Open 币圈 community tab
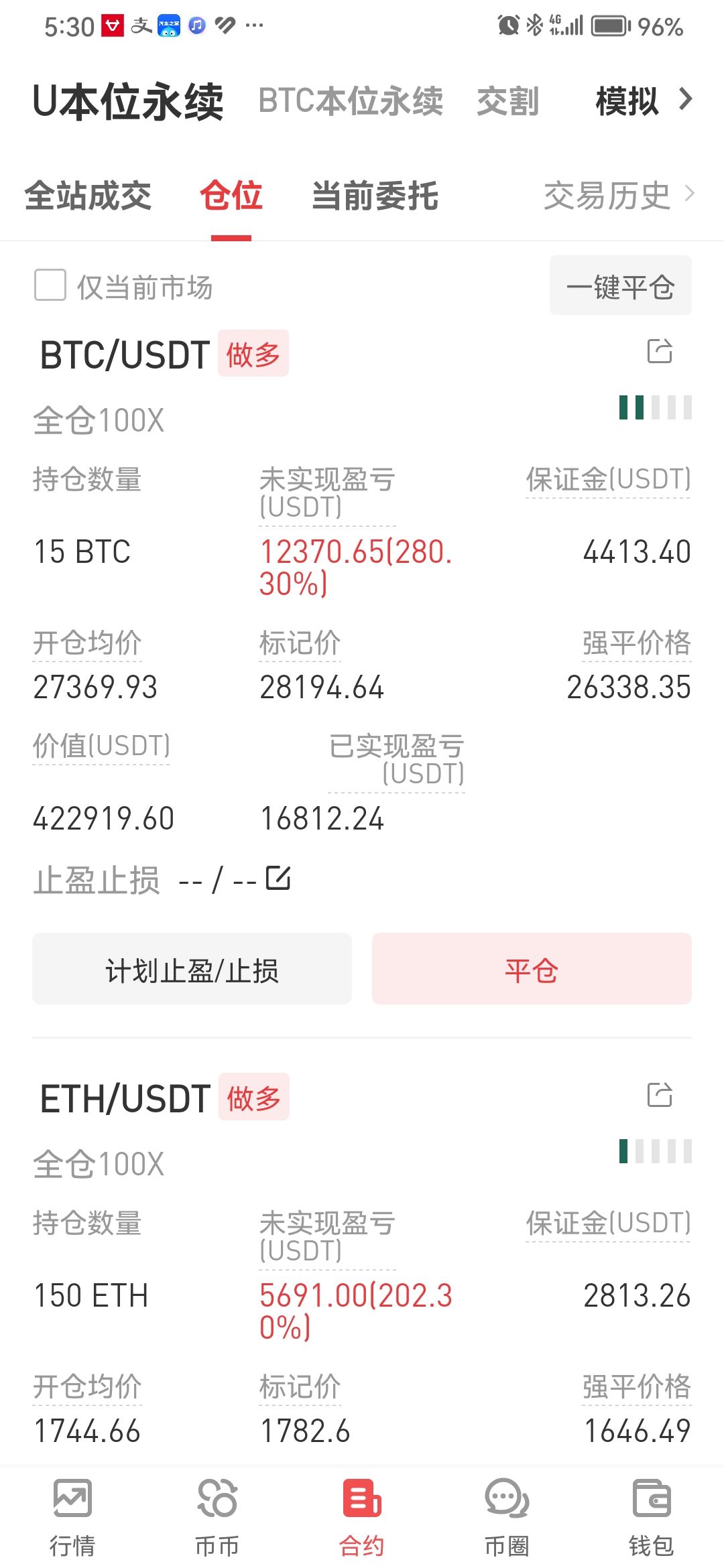Viewport: 724px width, 1568px height. [x=507, y=1517]
